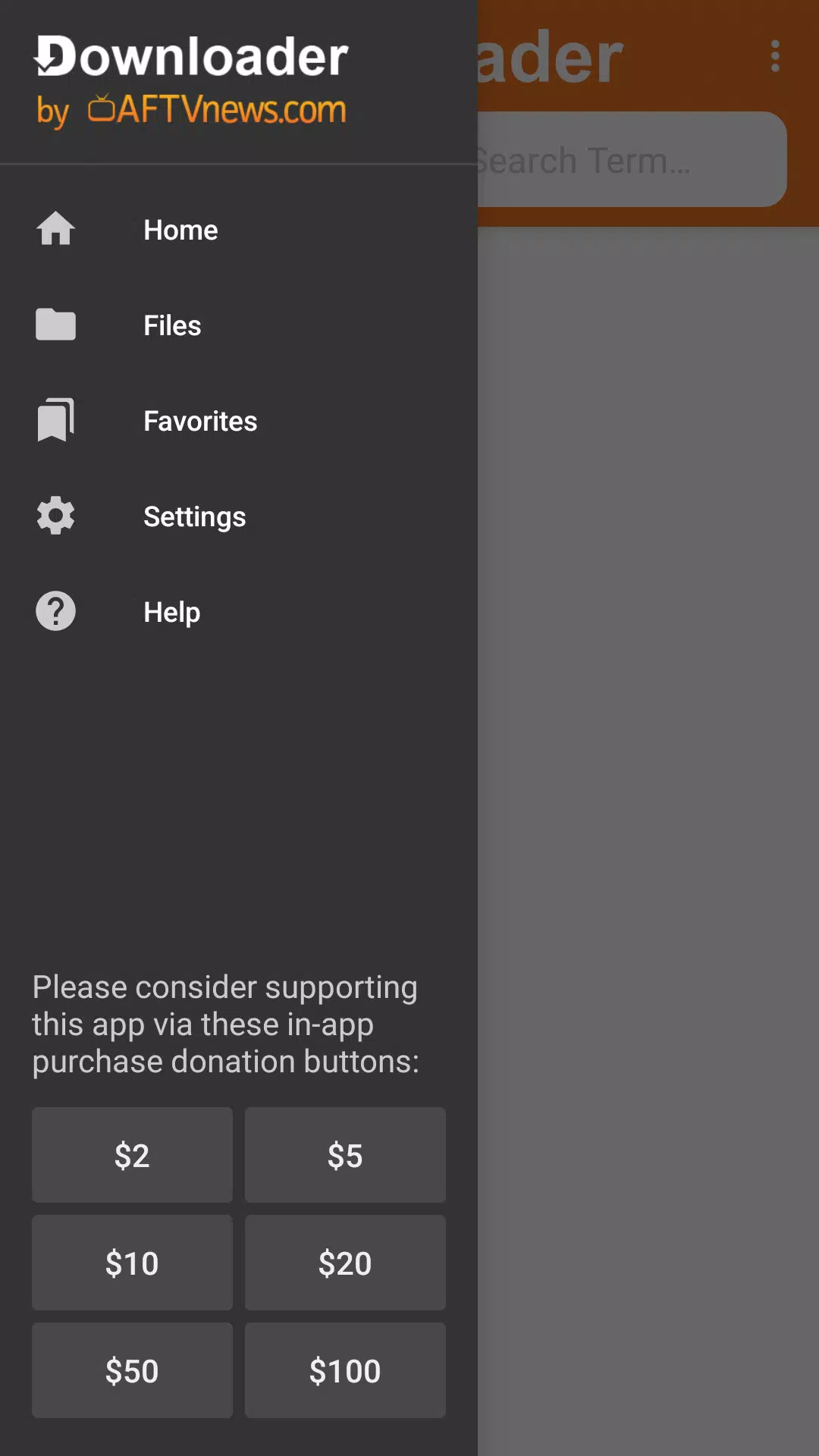Navigate to Settings menu item
Image resolution: width=819 pixels, height=1456 pixels.
[x=194, y=516]
